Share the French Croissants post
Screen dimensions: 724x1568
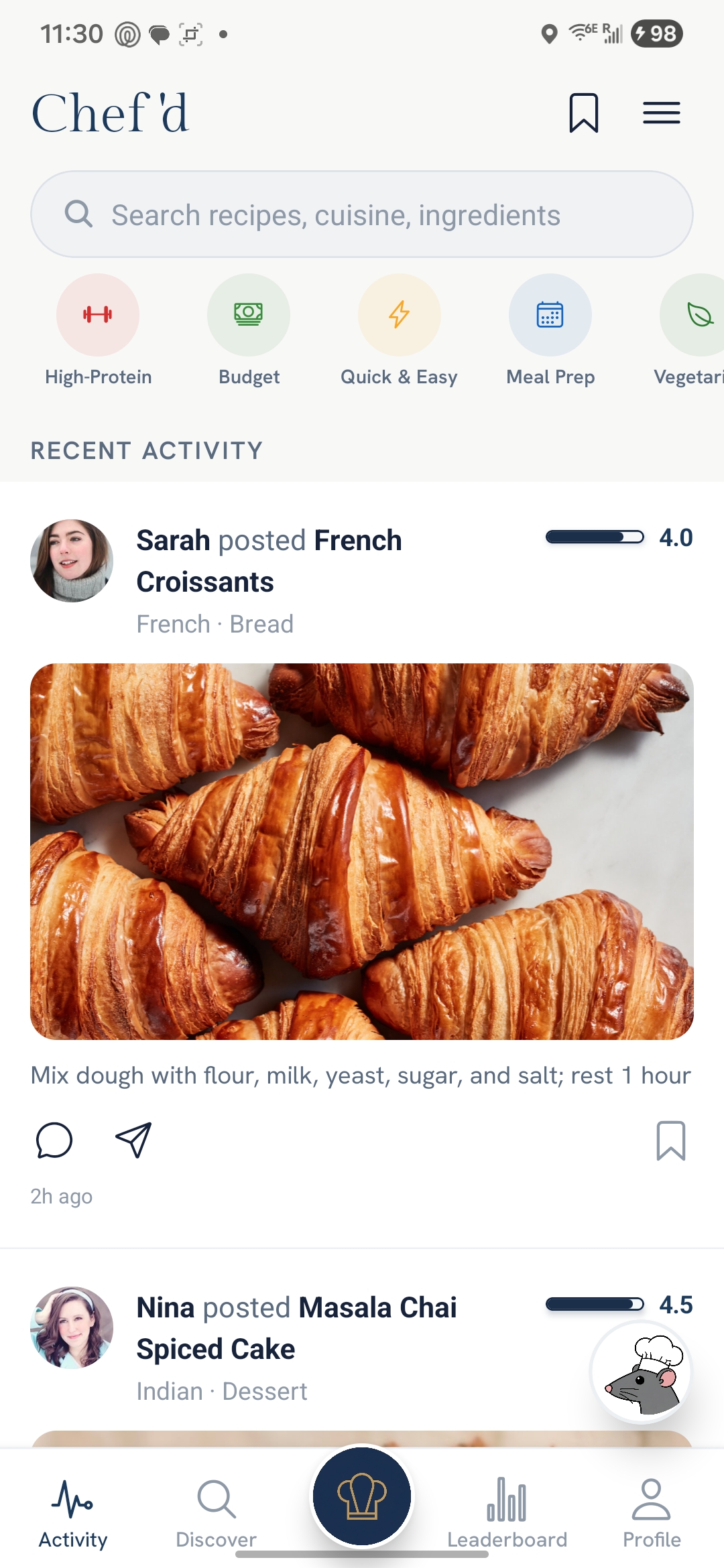pyautogui.click(x=133, y=1140)
